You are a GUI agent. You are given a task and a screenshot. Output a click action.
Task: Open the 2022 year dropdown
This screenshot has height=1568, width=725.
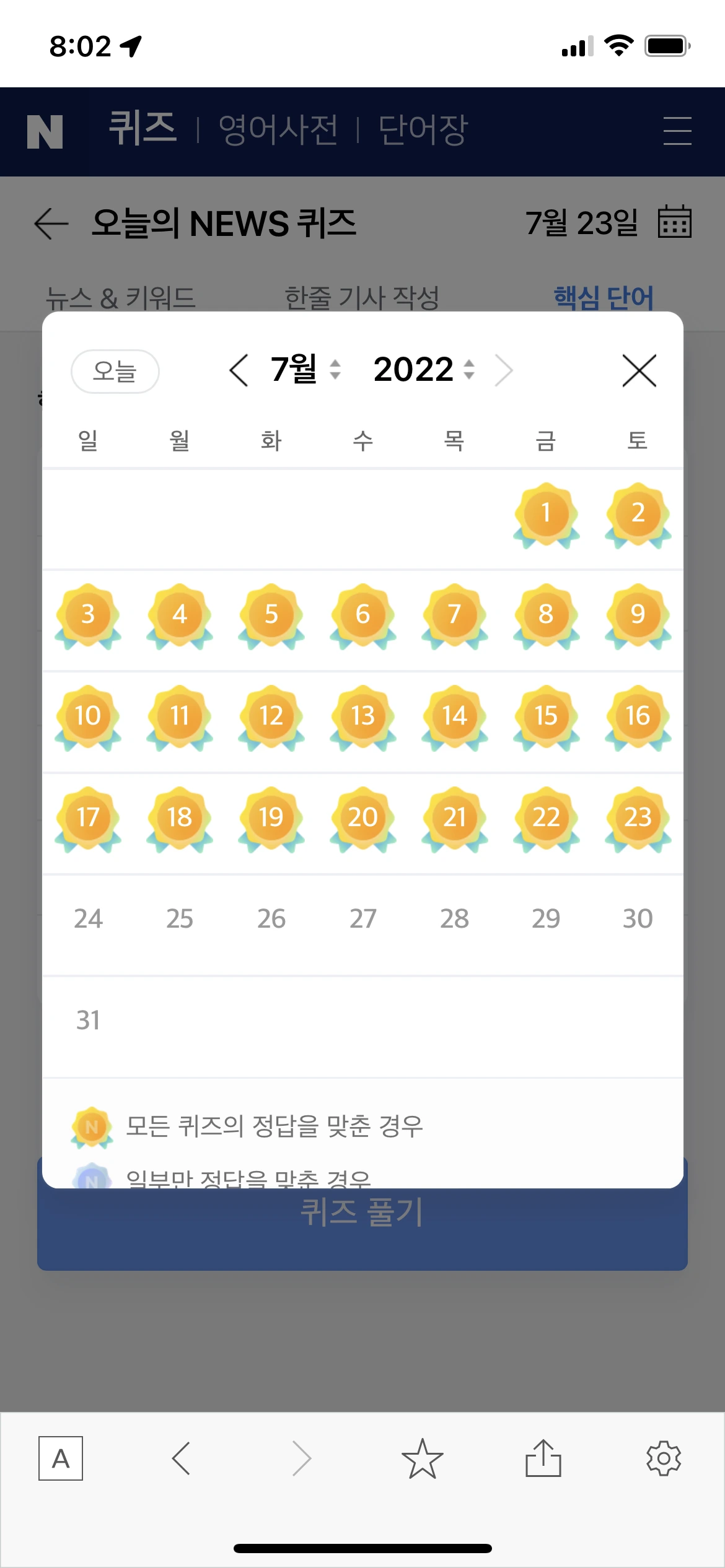[x=424, y=370]
